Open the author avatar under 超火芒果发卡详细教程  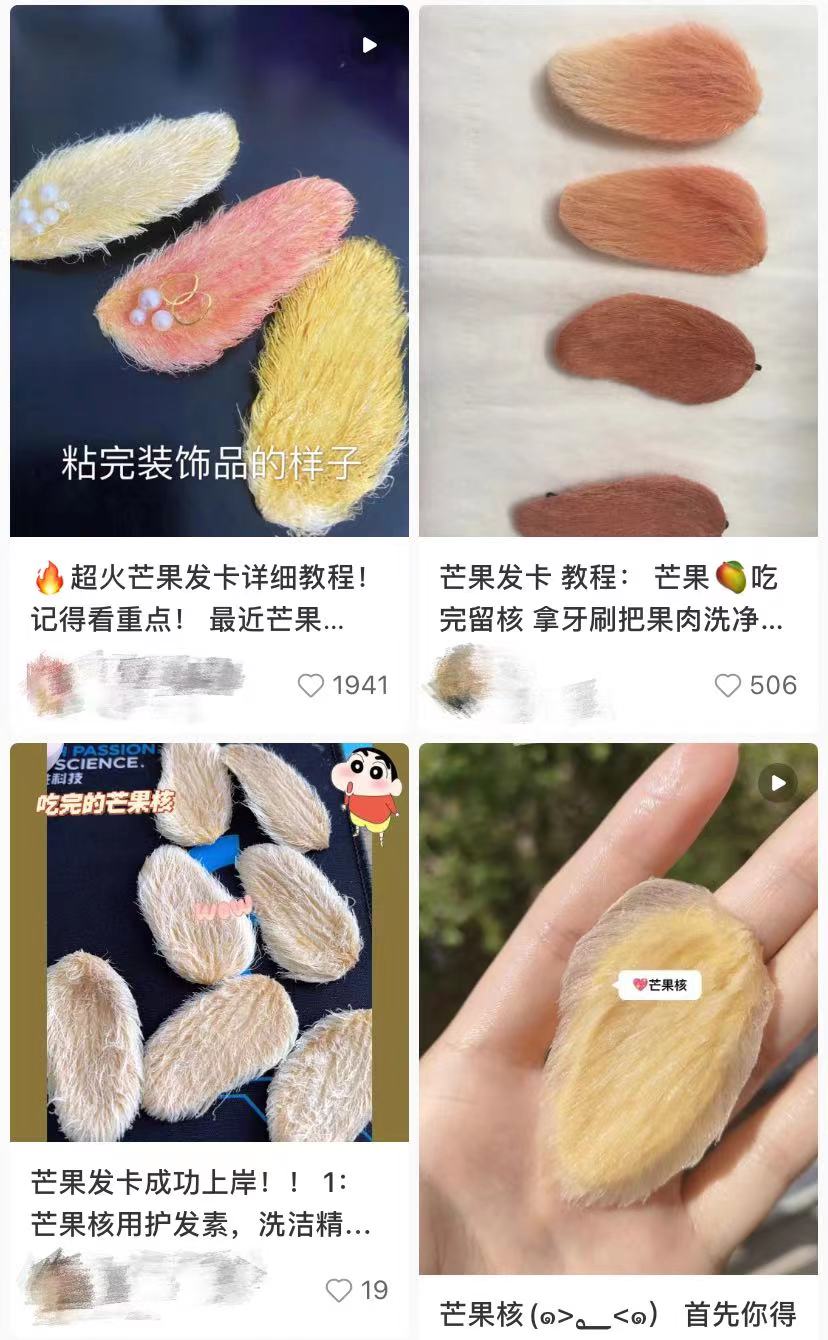51,685
